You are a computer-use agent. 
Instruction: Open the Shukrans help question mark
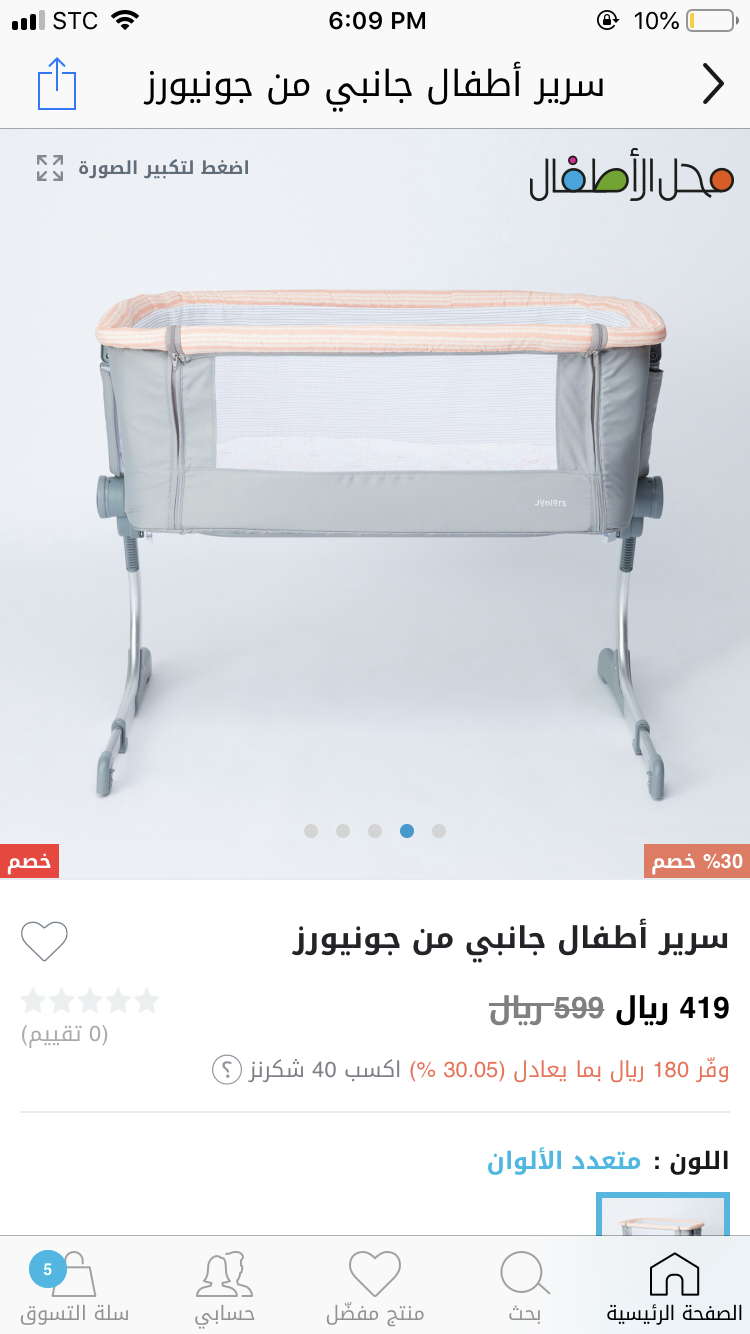click(227, 1070)
